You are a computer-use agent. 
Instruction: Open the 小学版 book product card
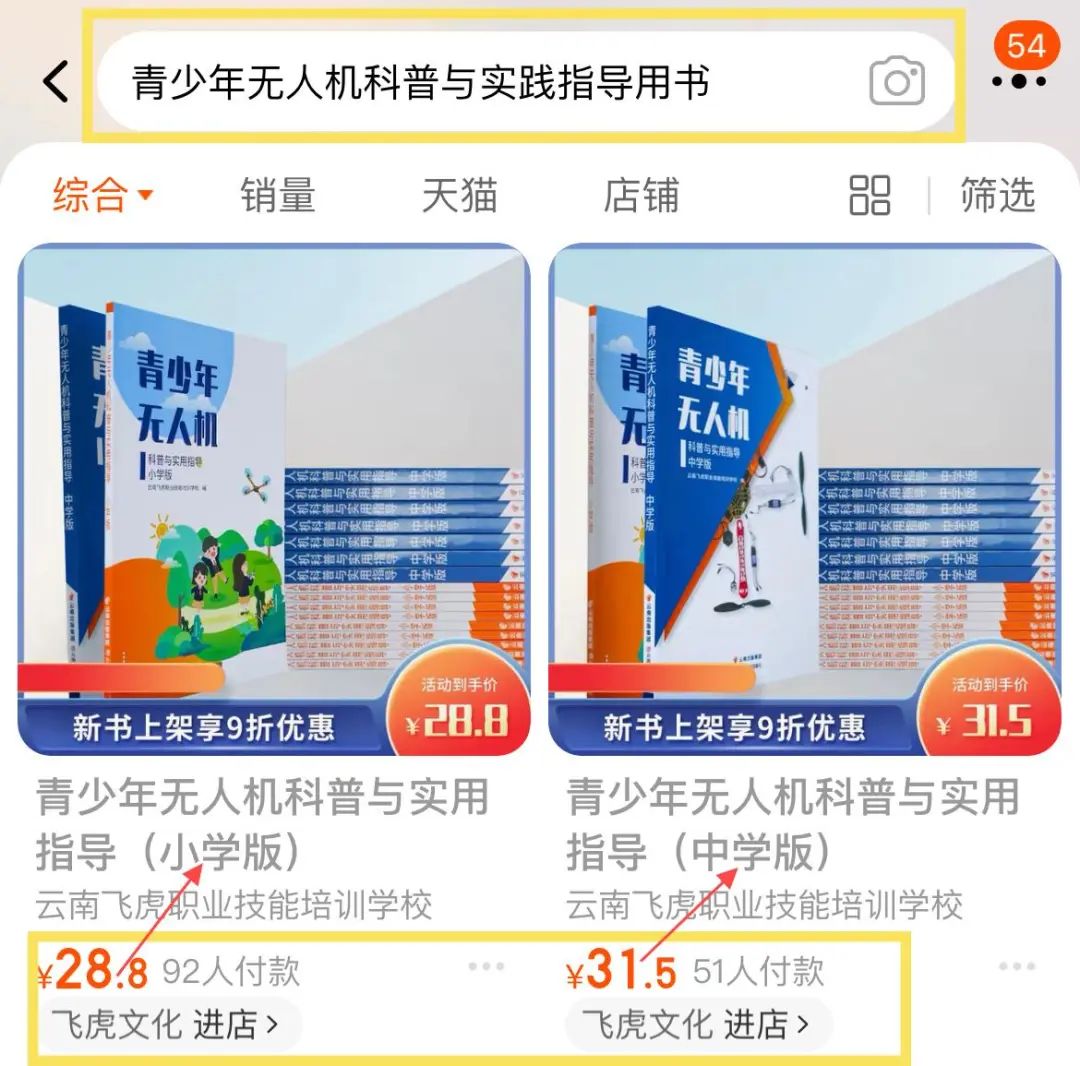click(273, 500)
